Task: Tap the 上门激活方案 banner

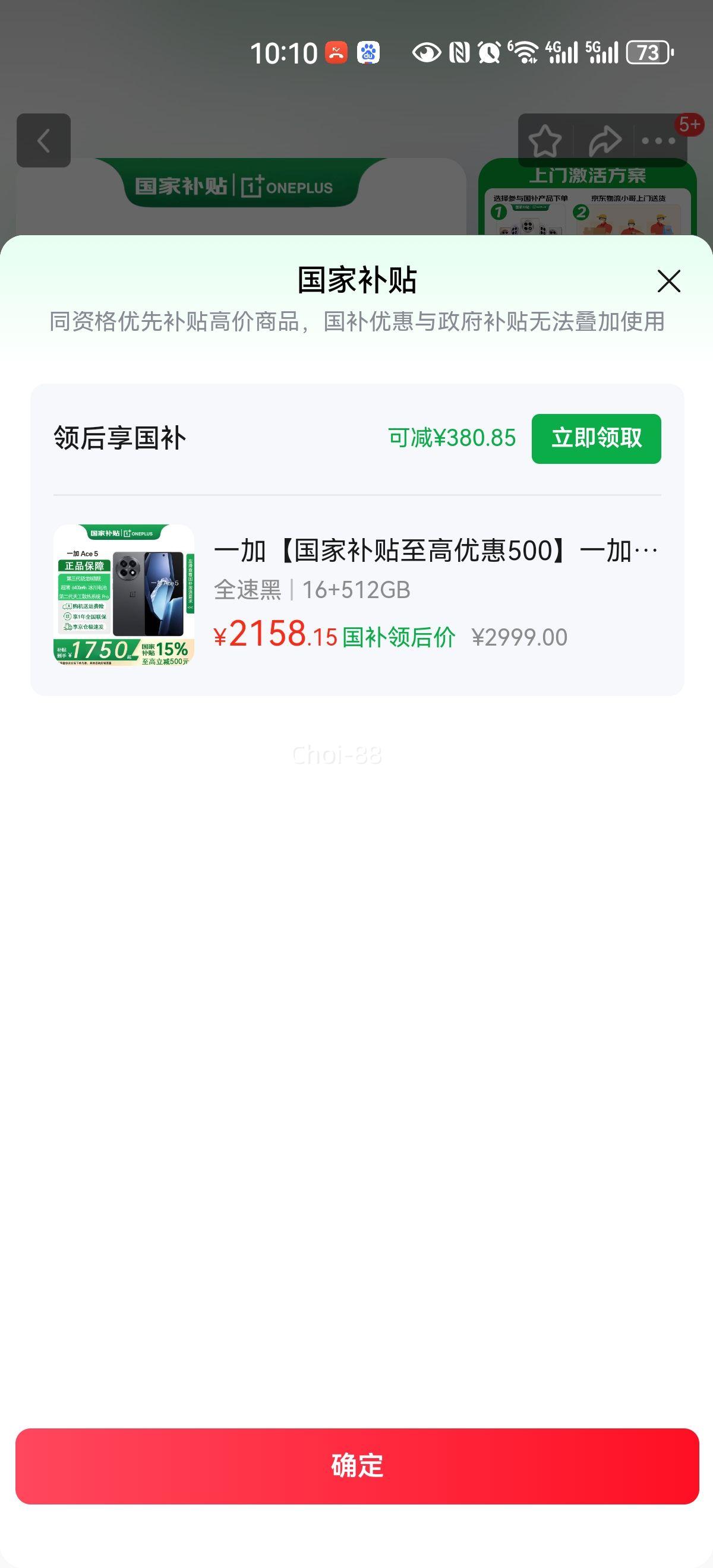Action: tap(590, 176)
